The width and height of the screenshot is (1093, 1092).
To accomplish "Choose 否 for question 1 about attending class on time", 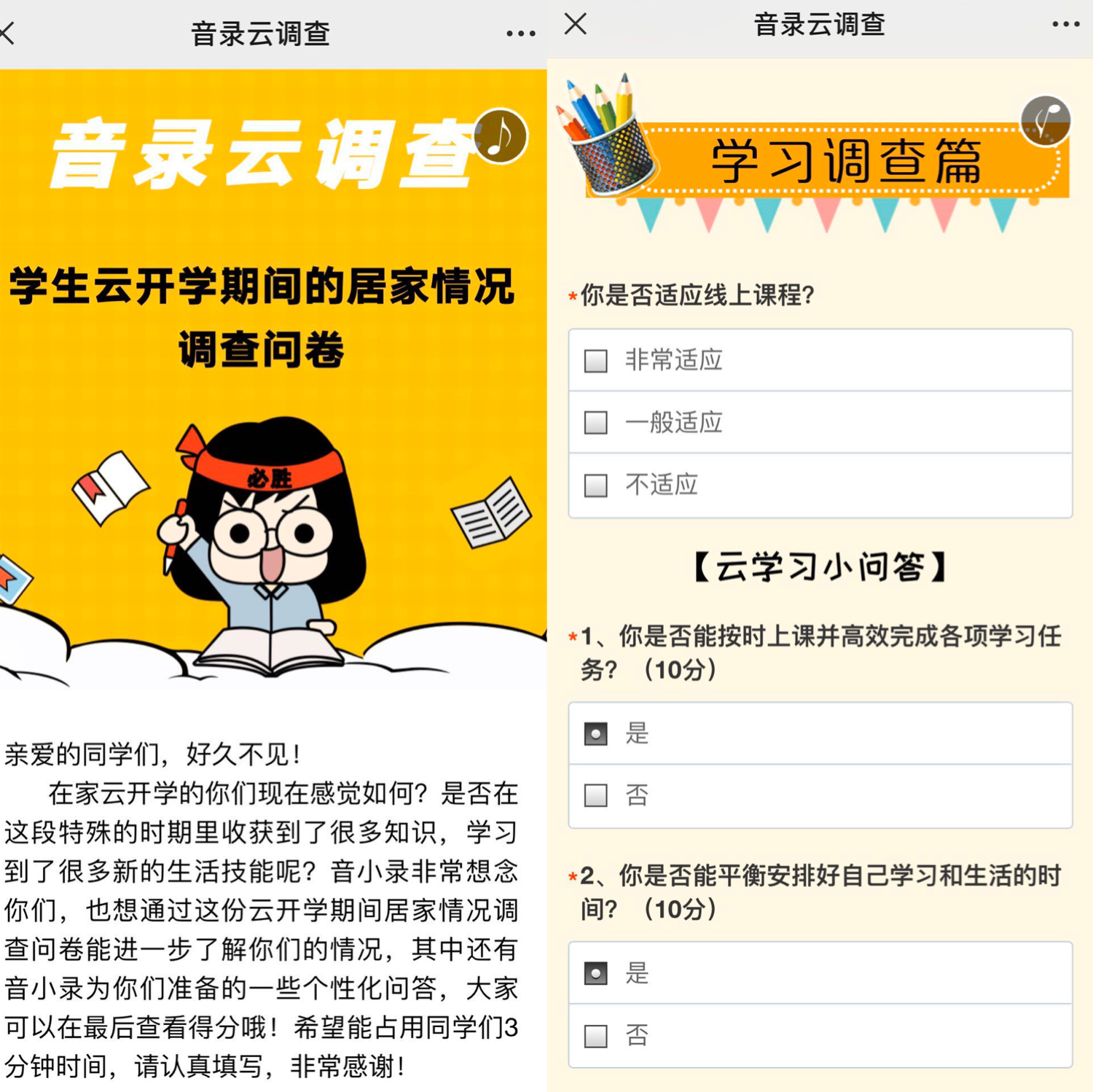I will click(596, 795).
